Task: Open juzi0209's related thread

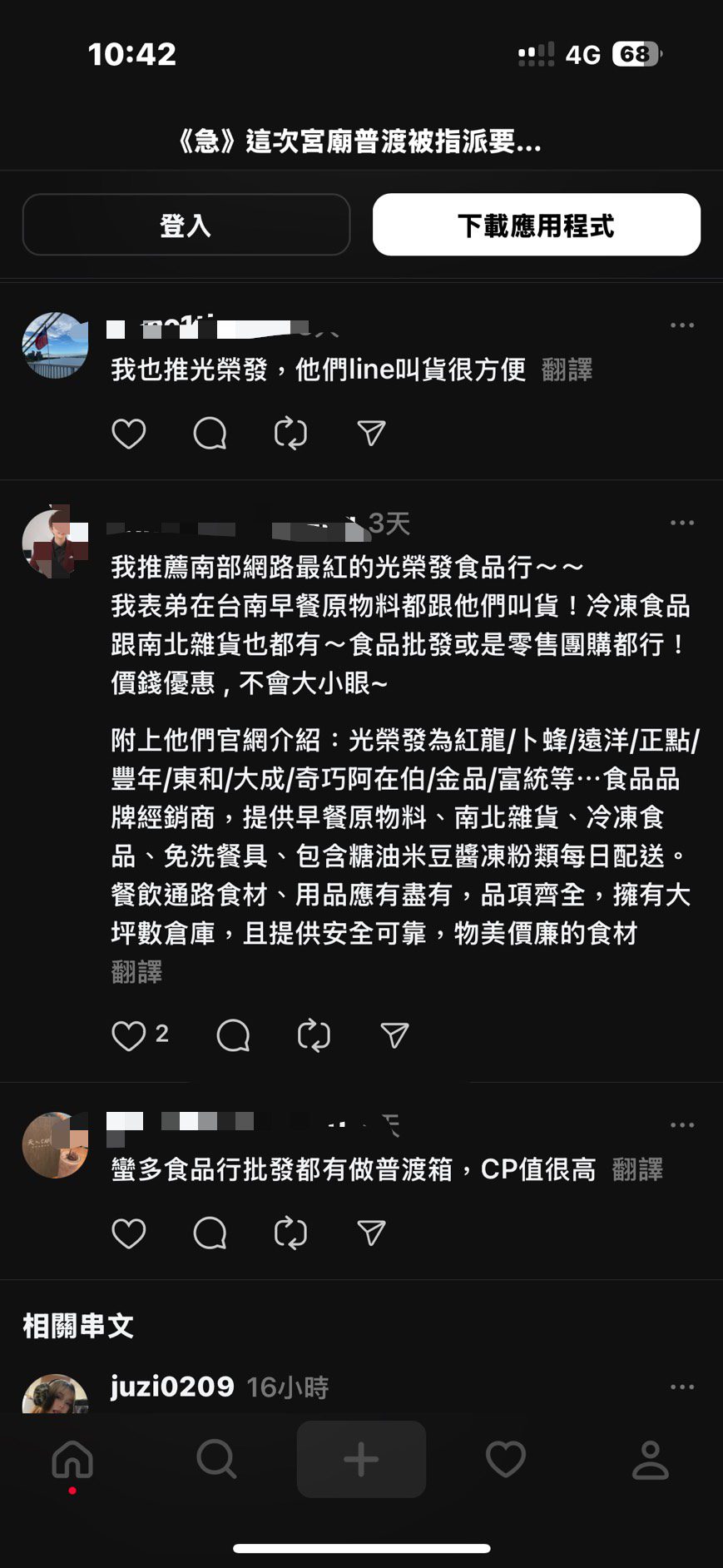Action: (x=172, y=1387)
